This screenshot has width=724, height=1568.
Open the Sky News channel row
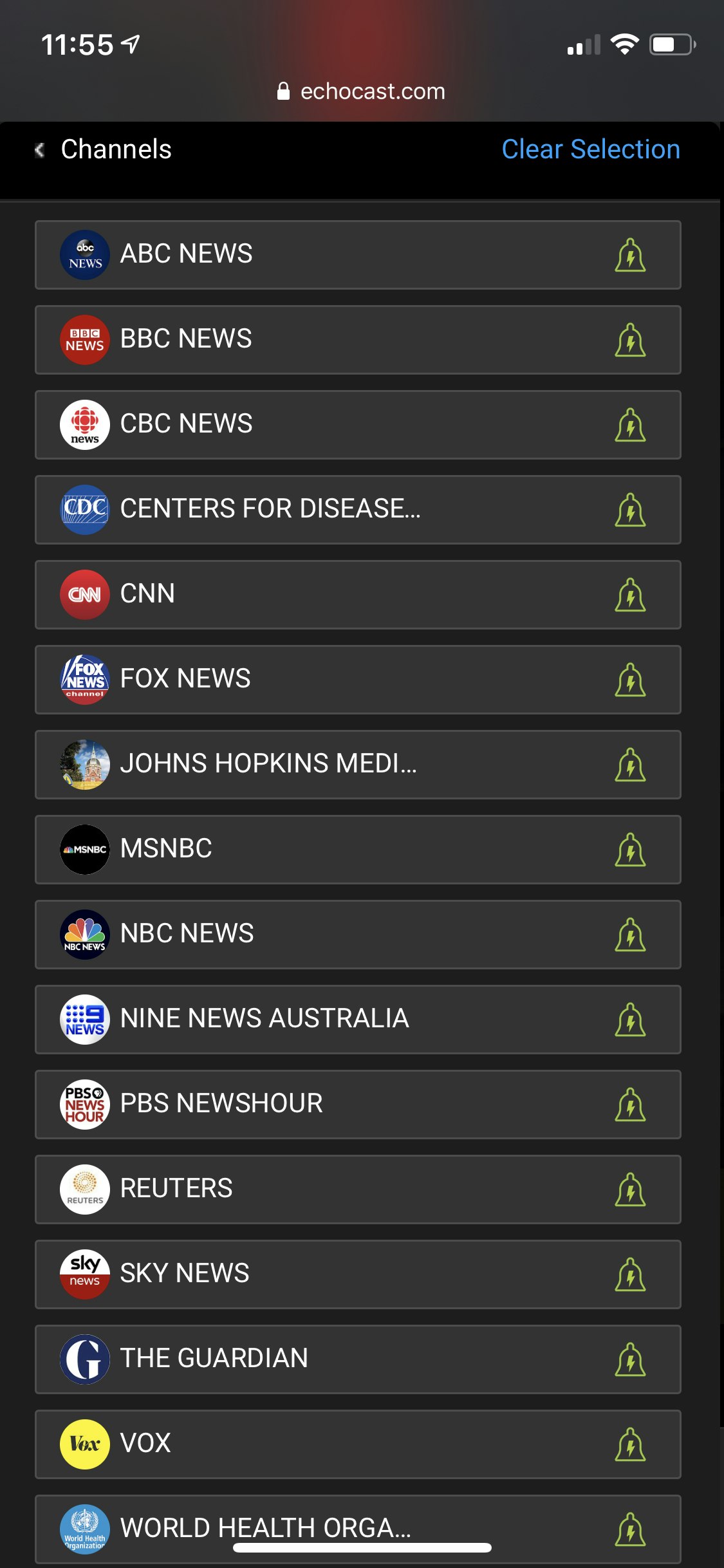[x=185, y=1274]
